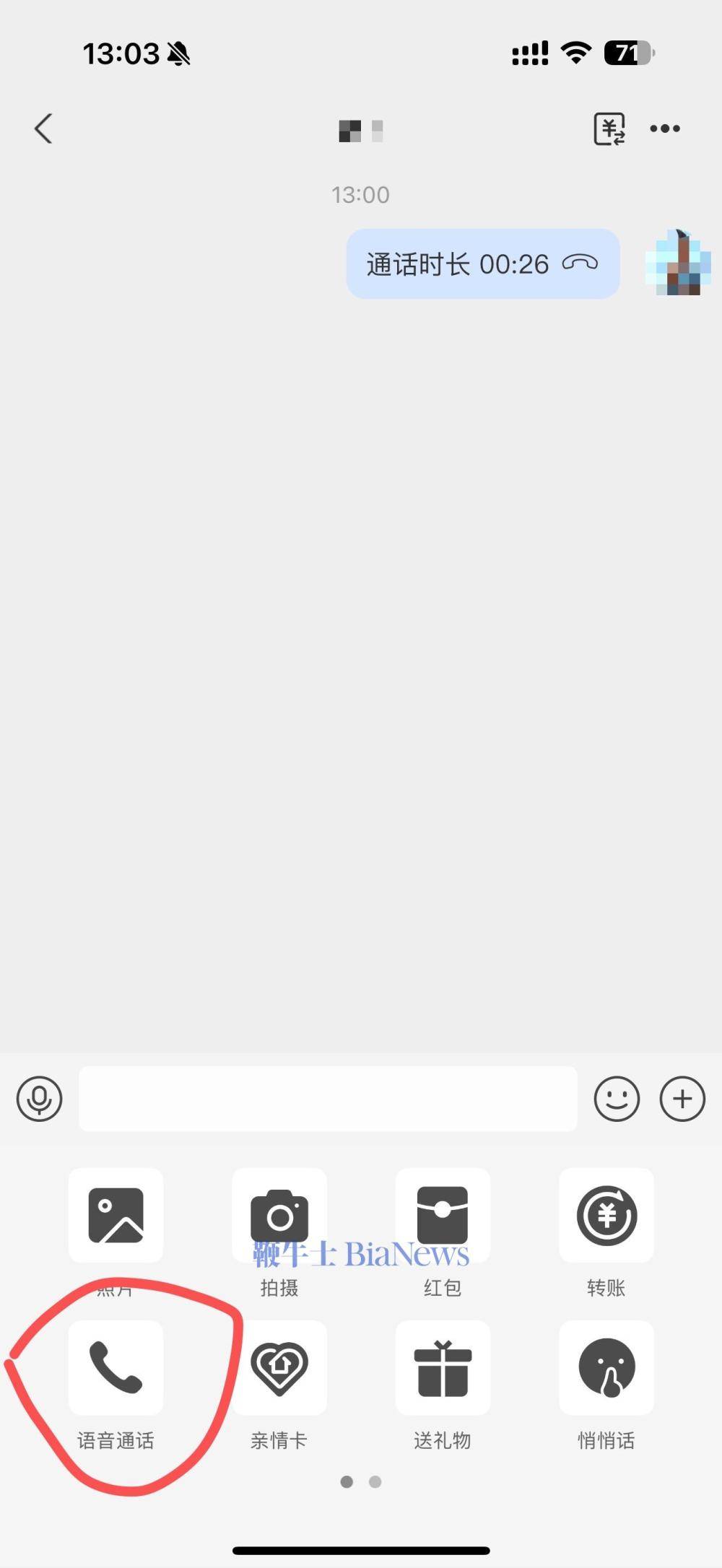
Task: Select 送礼物 to send a gift
Action: coord(443,1367)
